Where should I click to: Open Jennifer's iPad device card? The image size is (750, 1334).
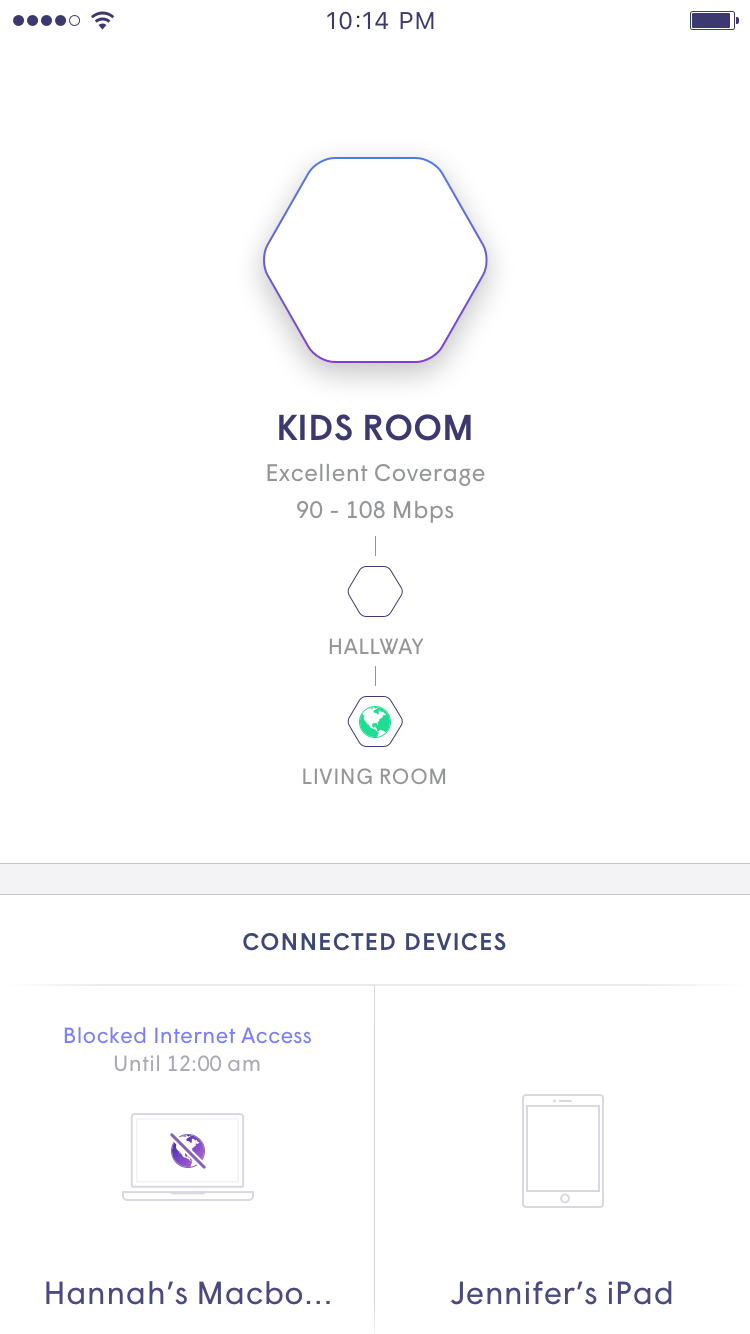tap(563, 1160)
